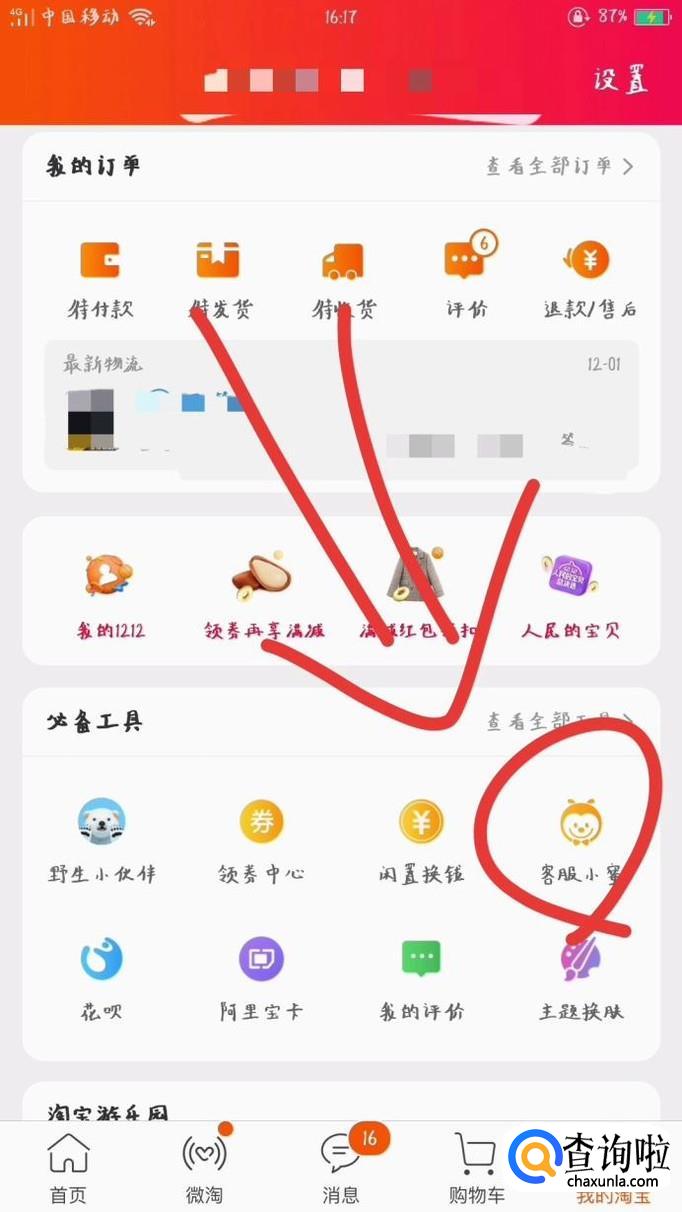This screenshot has height=1212, width=682.
Task: Open 阿里宝卡
Action: 261,977
